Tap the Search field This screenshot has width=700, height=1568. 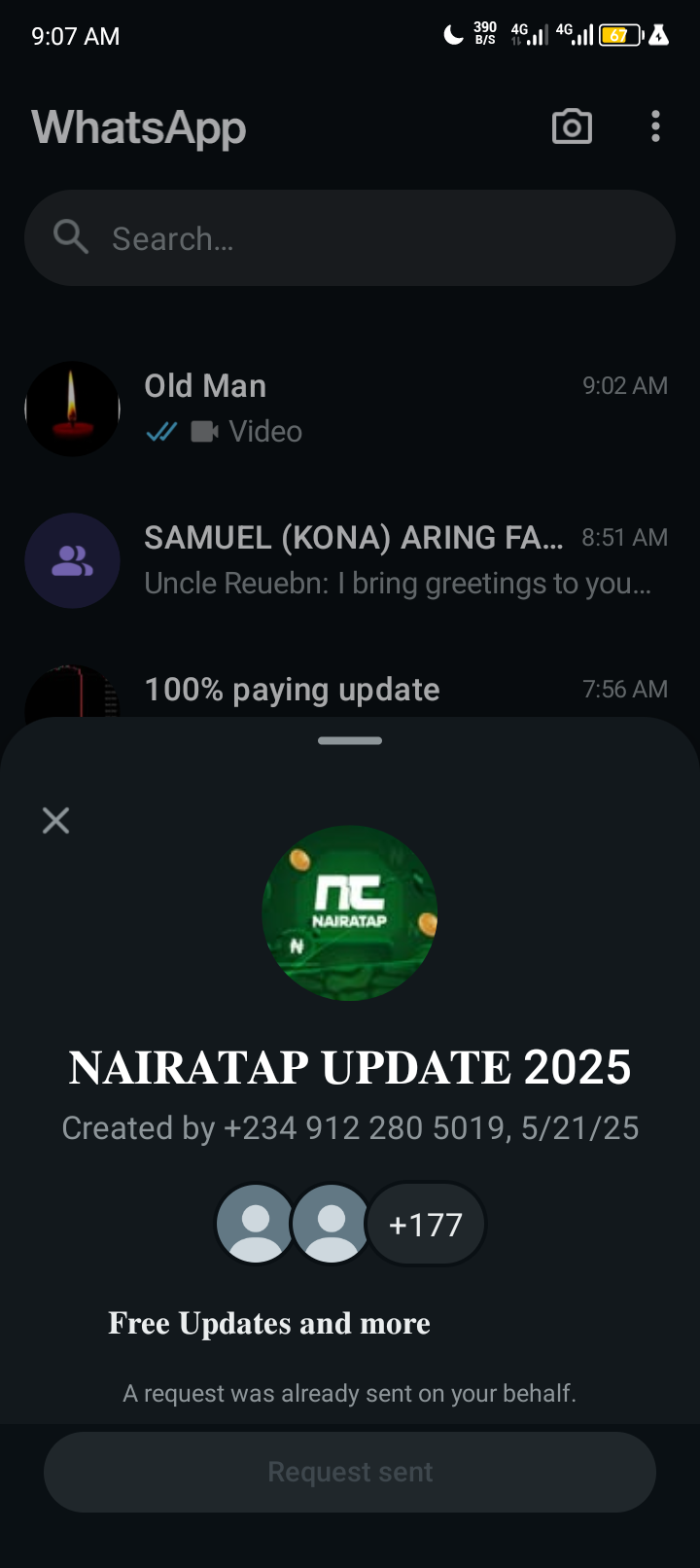(x=350, y=238)
